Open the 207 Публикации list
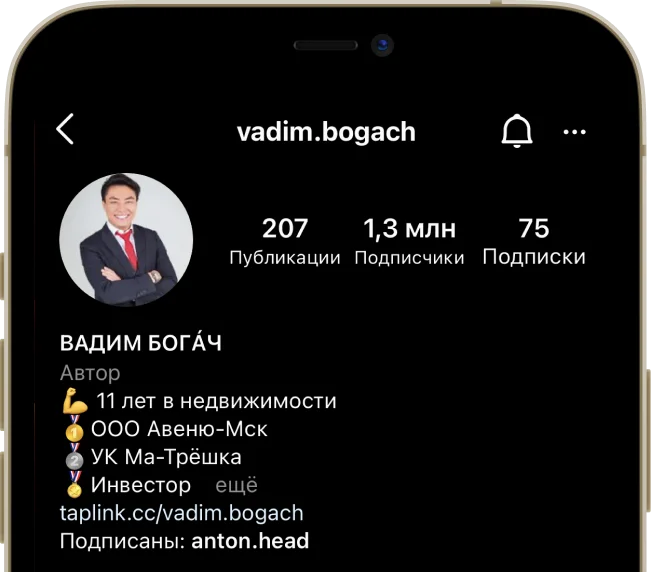 [x=285, y=242]
